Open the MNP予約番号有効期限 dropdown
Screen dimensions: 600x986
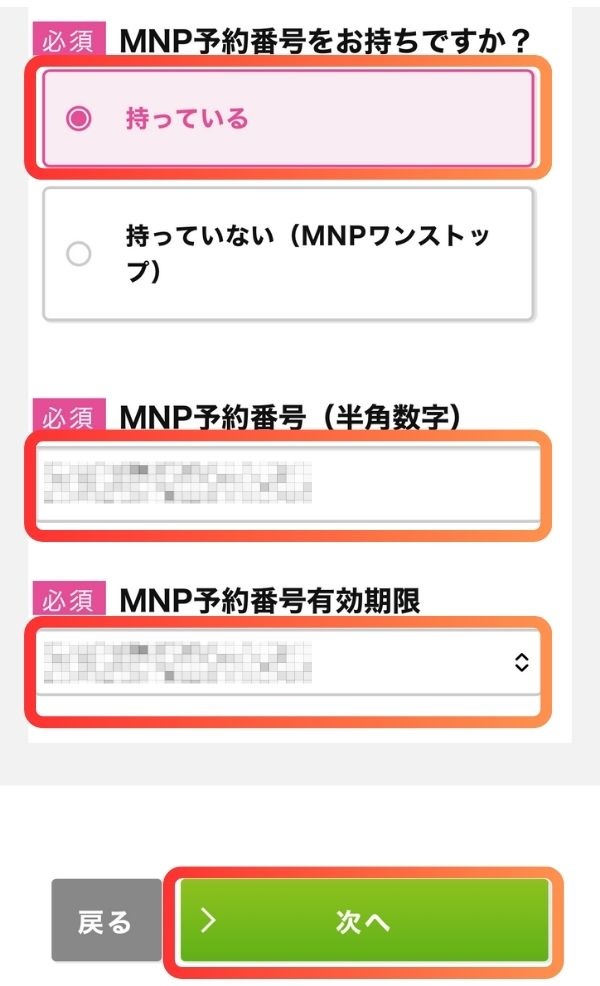click(288, 662)
